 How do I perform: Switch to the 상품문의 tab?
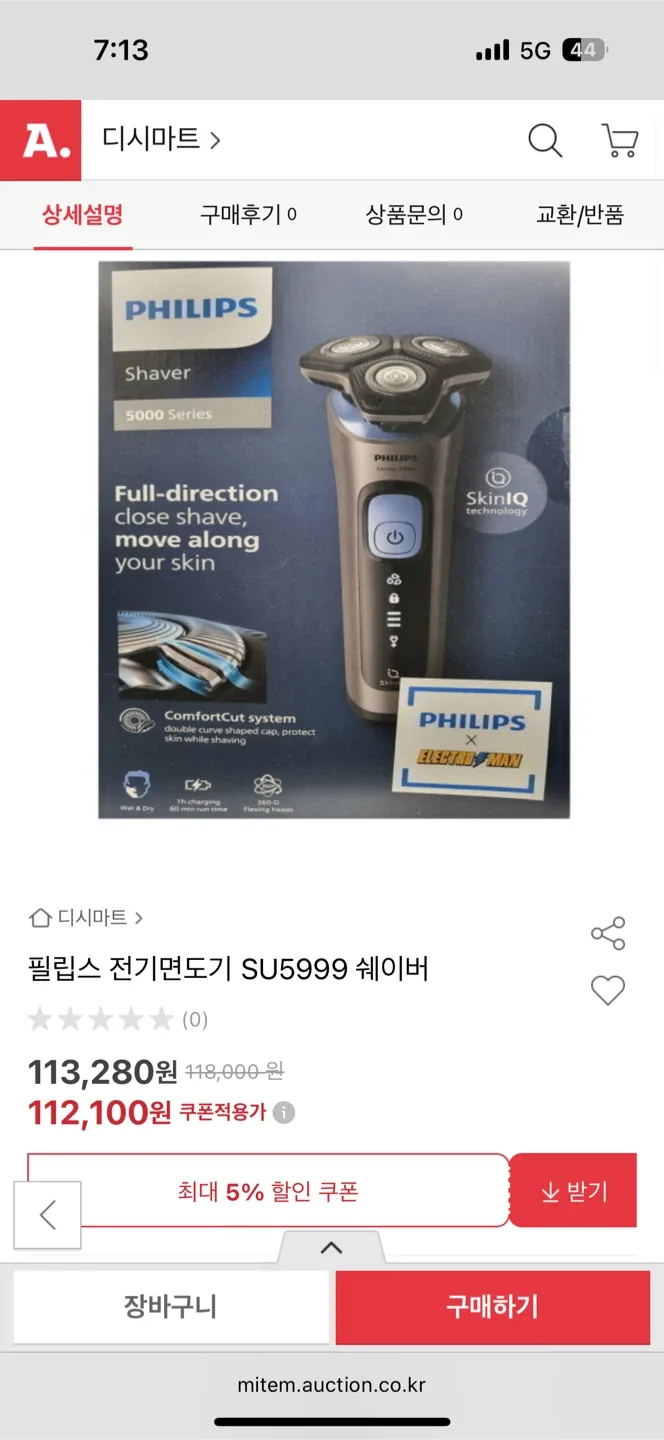coord(414,214)
